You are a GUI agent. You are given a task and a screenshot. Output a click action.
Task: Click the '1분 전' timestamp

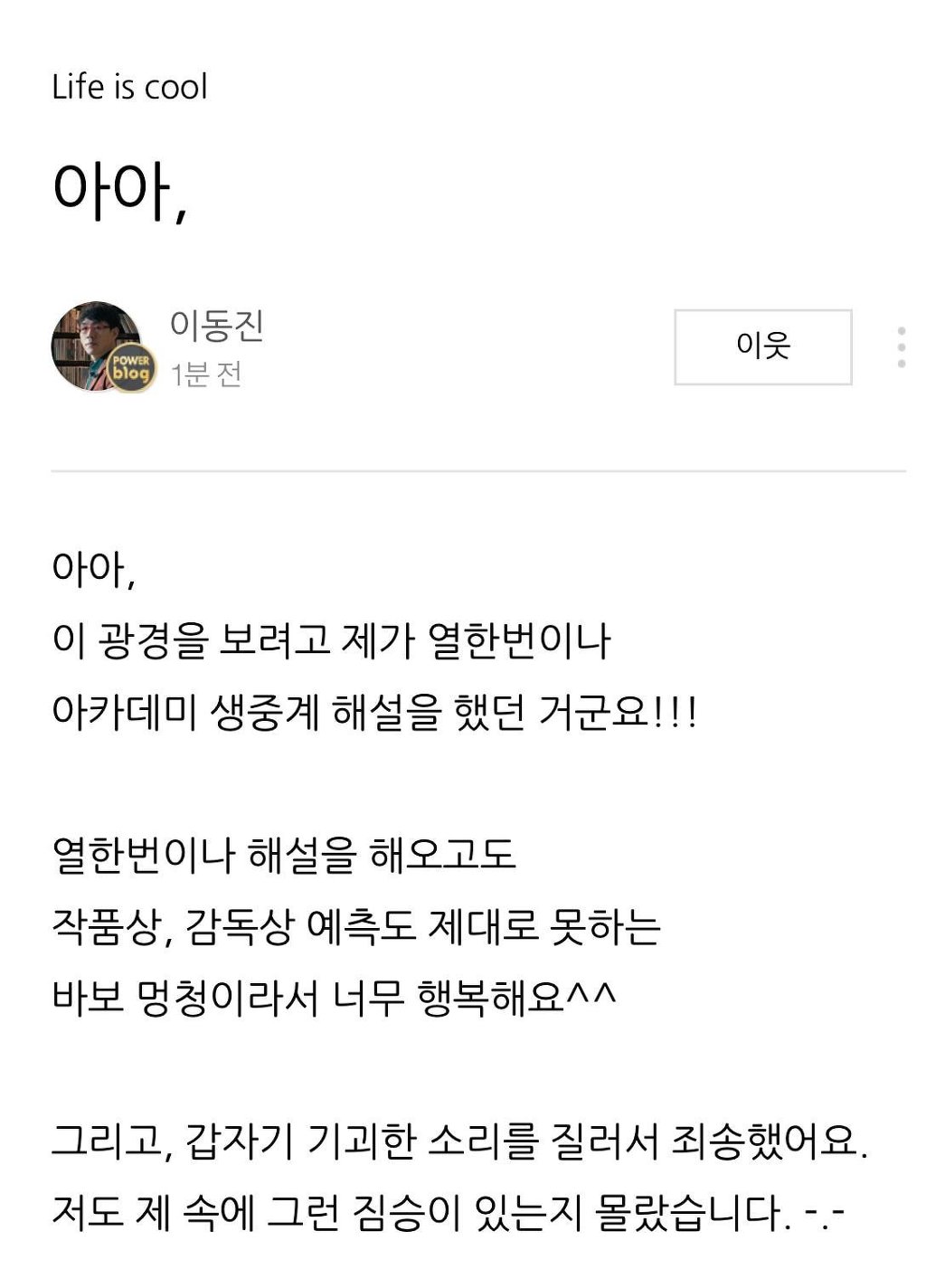(210, 376)
